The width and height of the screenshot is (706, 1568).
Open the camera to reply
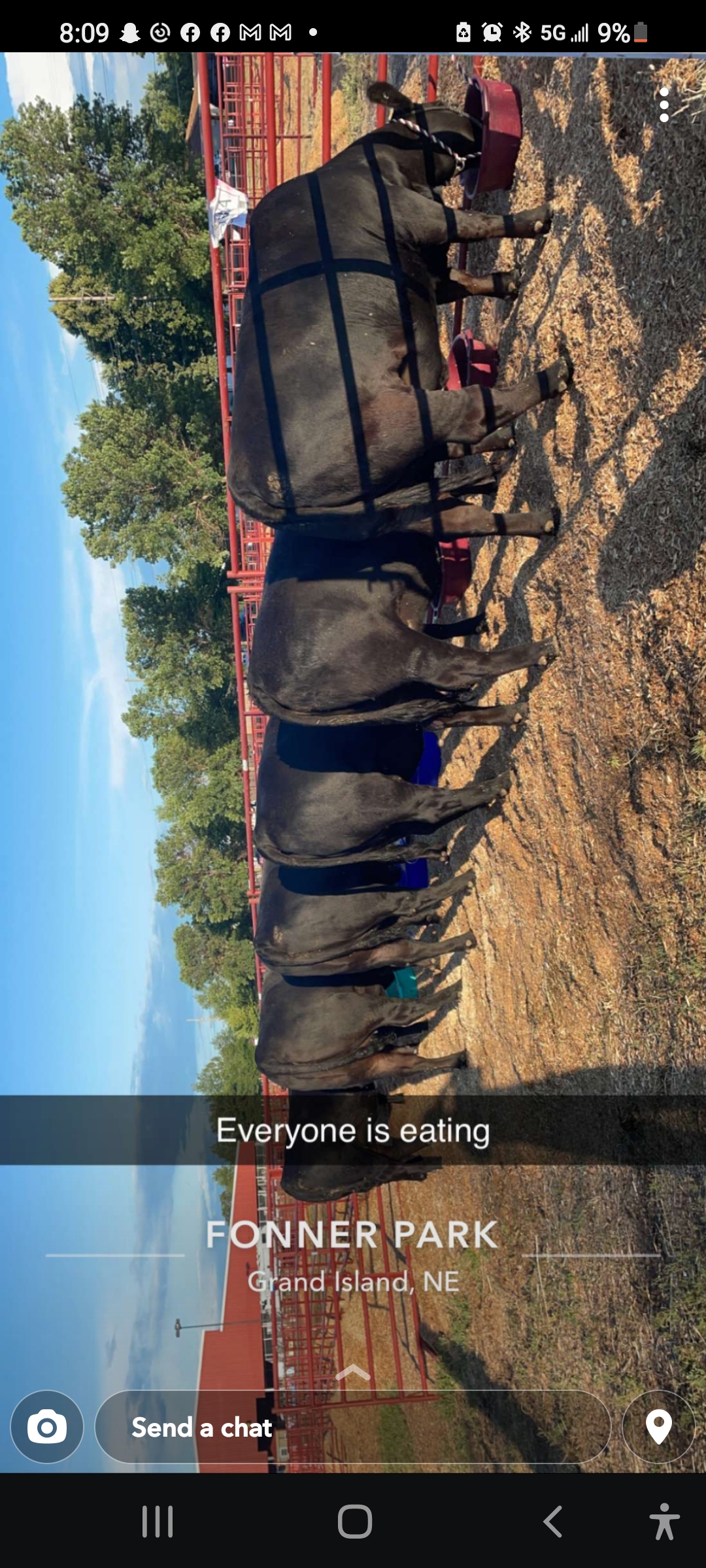(x=47, y=1427)
